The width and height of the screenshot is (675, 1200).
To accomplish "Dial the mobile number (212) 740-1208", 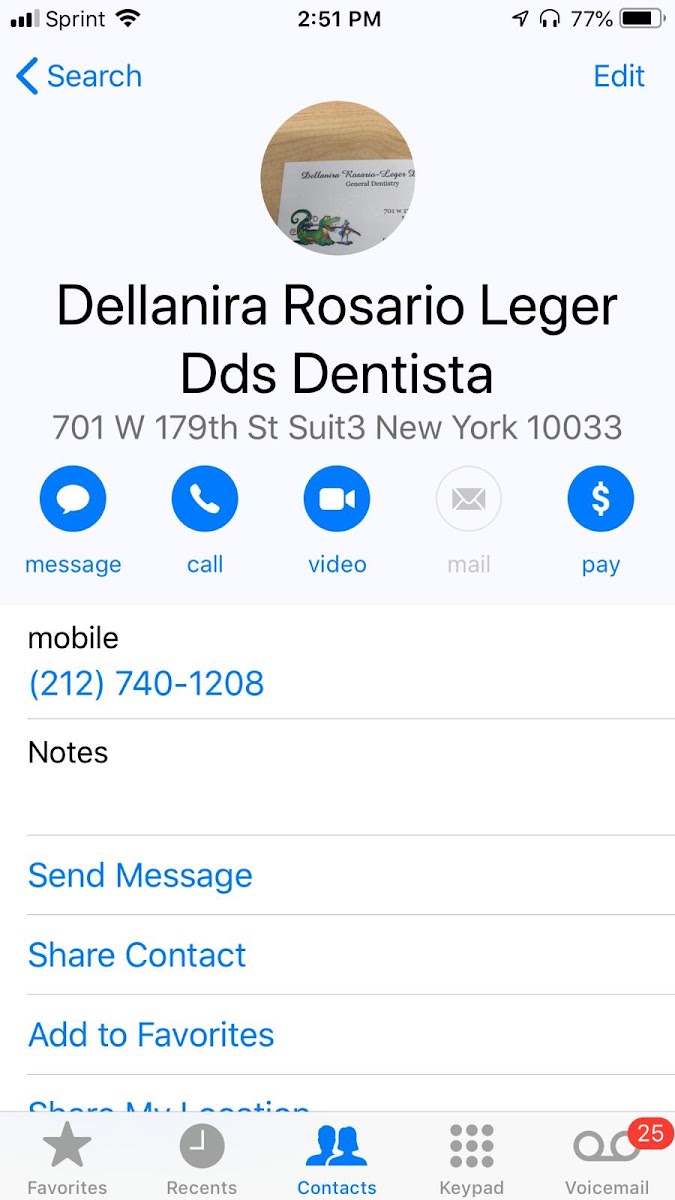I will [x=146, y=684].
